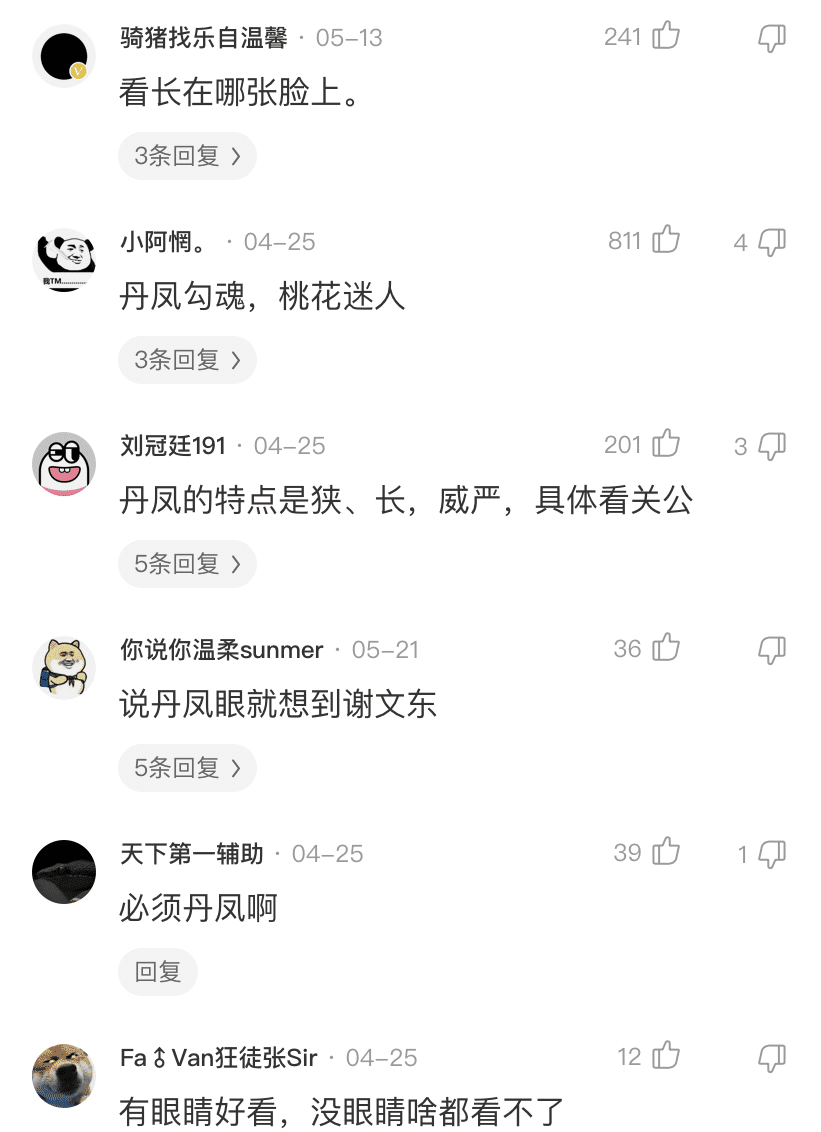Dislike the comment by 小阿惆。
This screenshot has height=1132, width=821.
771,240
